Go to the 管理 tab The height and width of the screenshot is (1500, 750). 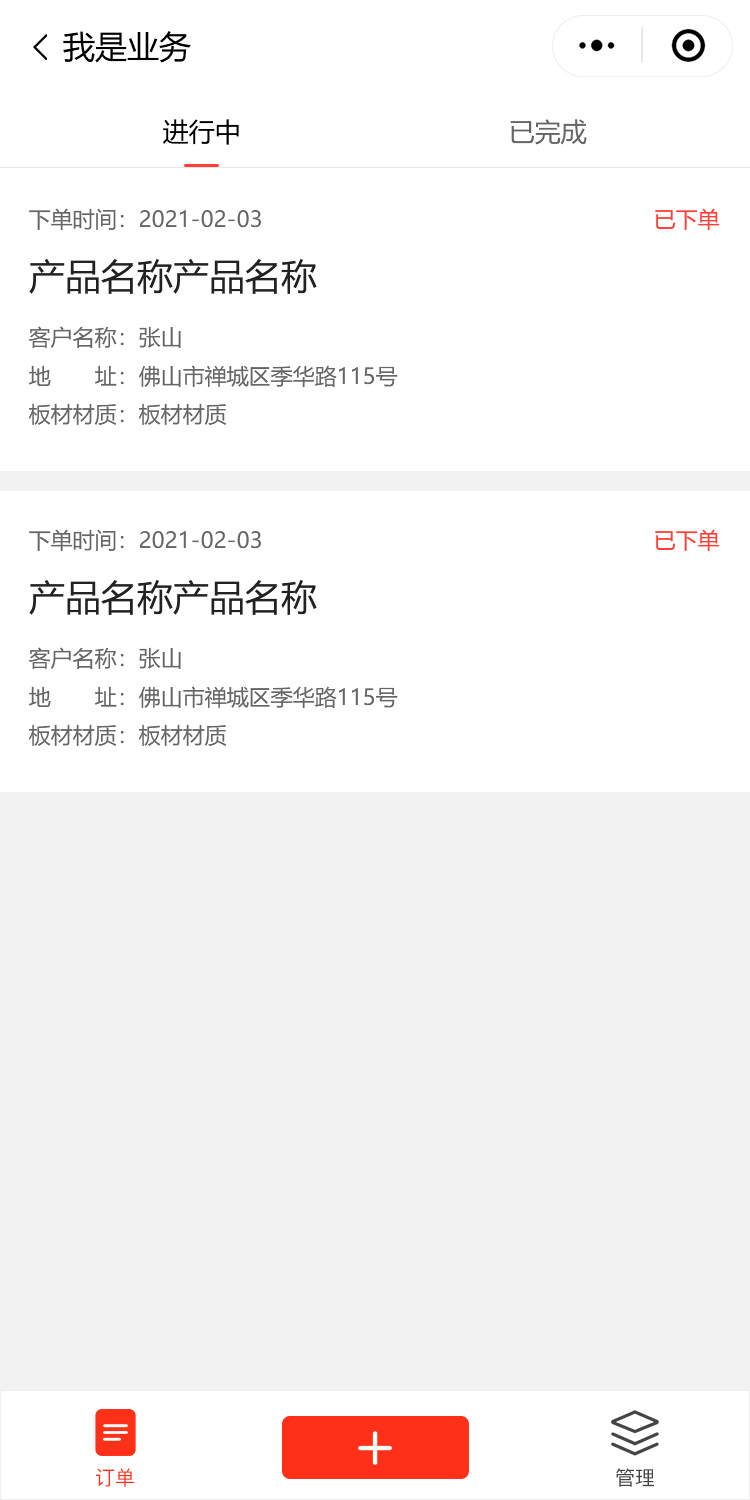point(634,1447)
